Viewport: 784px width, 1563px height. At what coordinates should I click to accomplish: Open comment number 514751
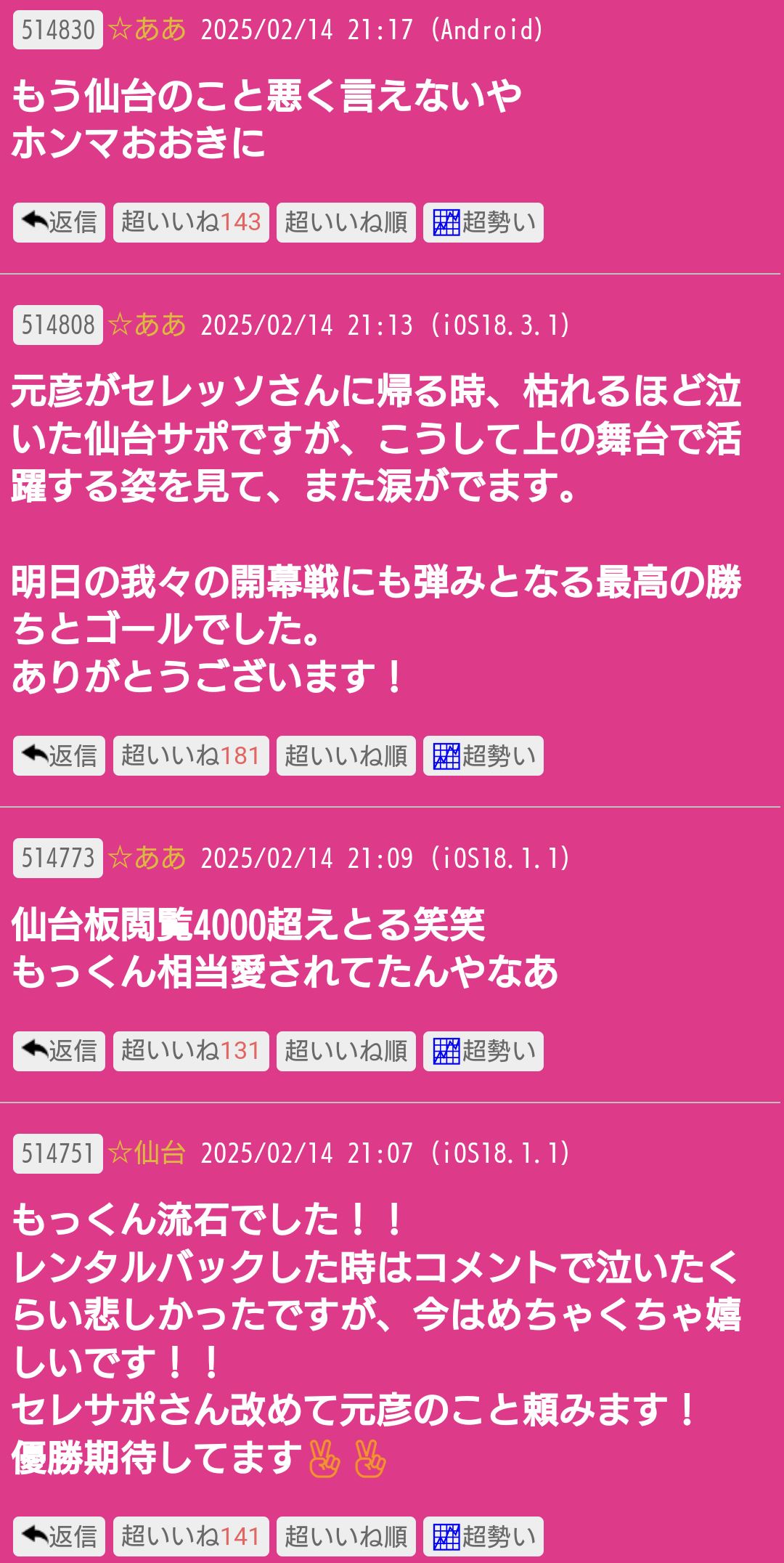(x=58, y=1153)
